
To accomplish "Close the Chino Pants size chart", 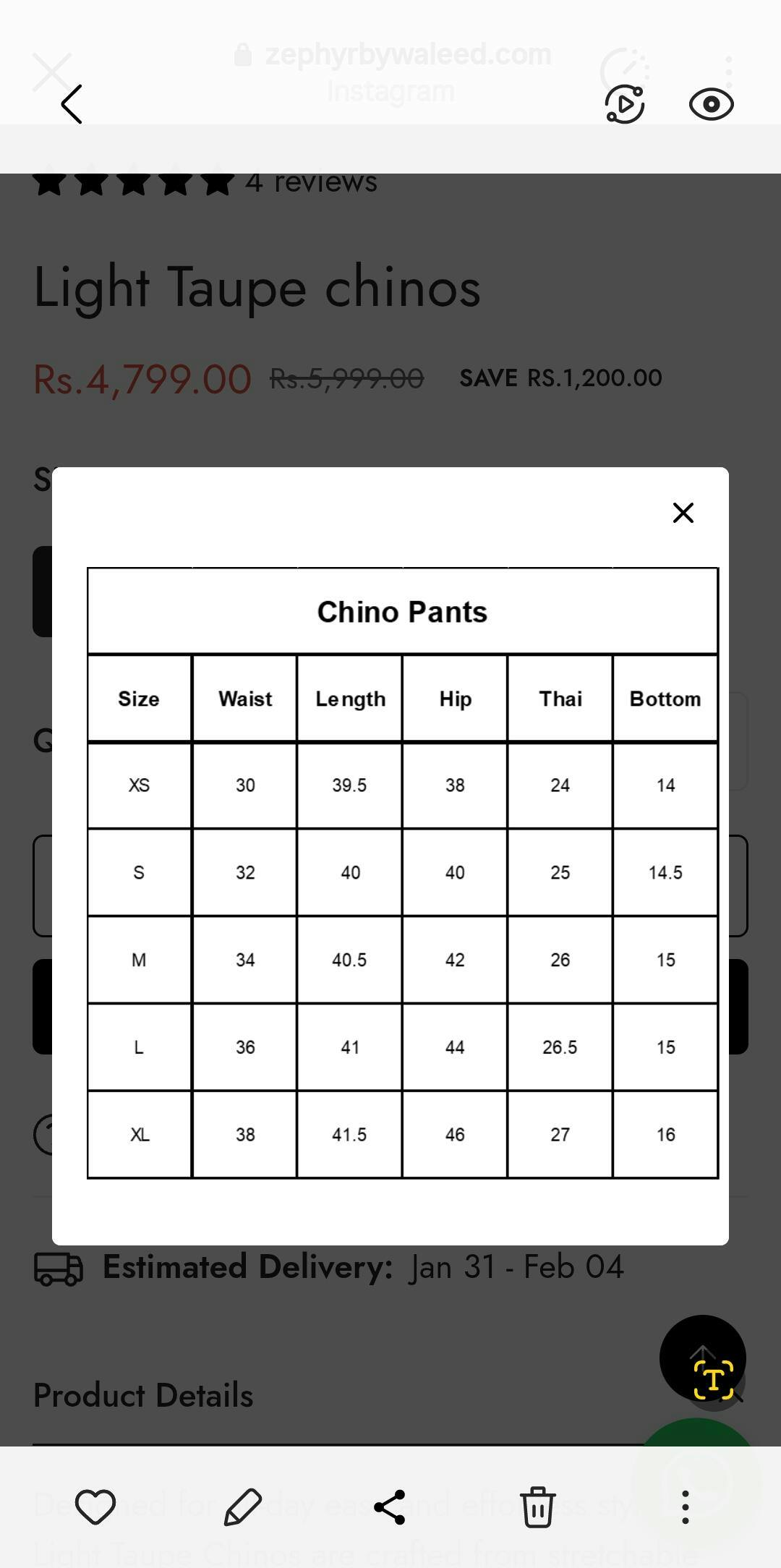I will 683,513.
